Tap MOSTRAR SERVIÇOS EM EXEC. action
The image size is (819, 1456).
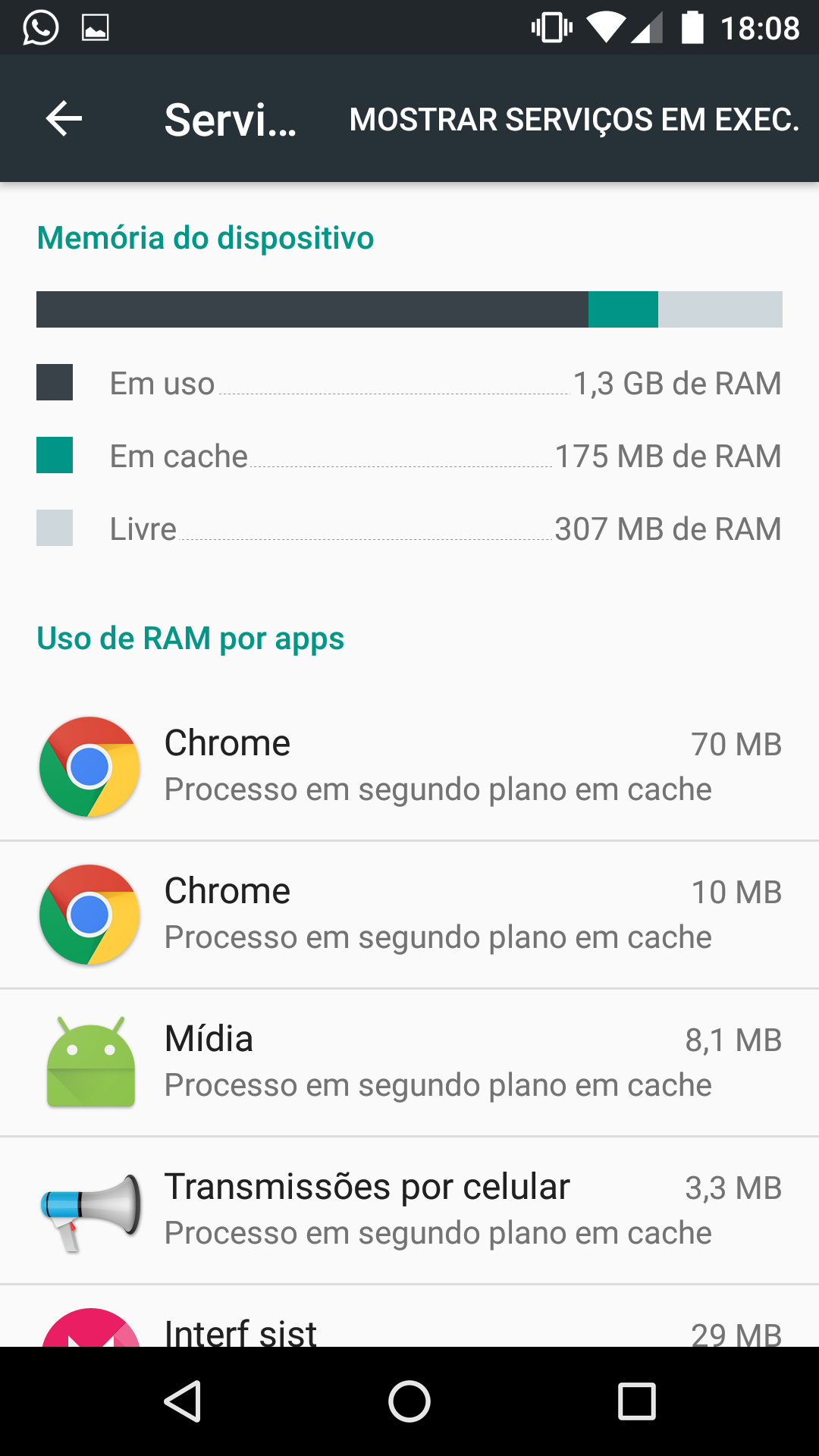[574, 119]
